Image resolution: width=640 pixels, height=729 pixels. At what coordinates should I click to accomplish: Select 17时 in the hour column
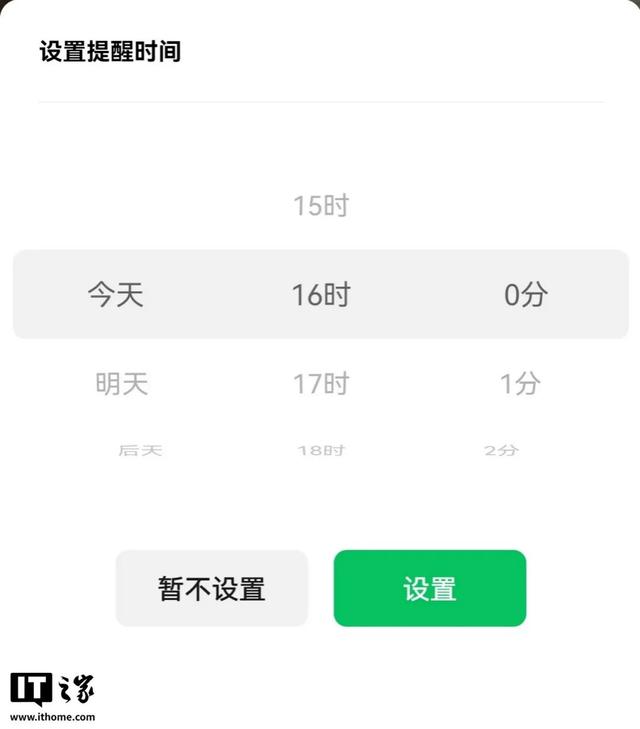point(320,383)
